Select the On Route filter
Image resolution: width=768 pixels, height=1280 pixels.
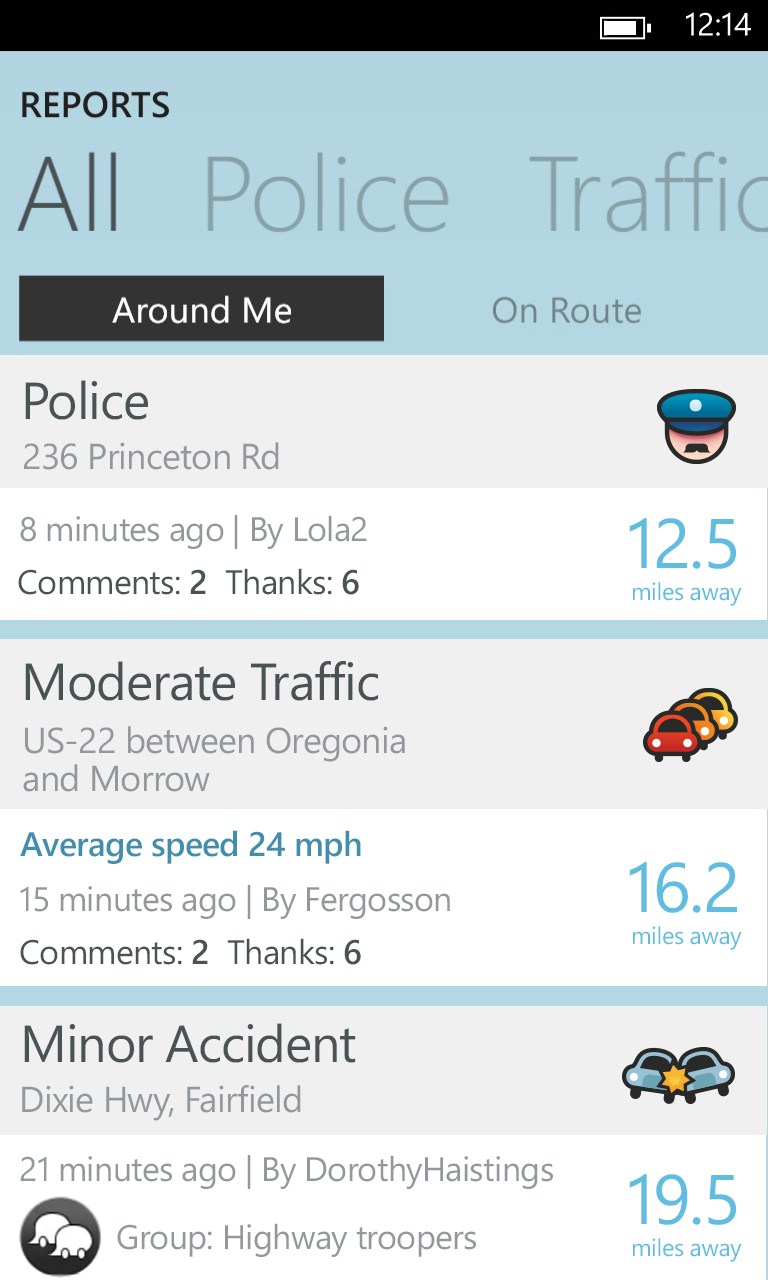click(x=566, y=310)
